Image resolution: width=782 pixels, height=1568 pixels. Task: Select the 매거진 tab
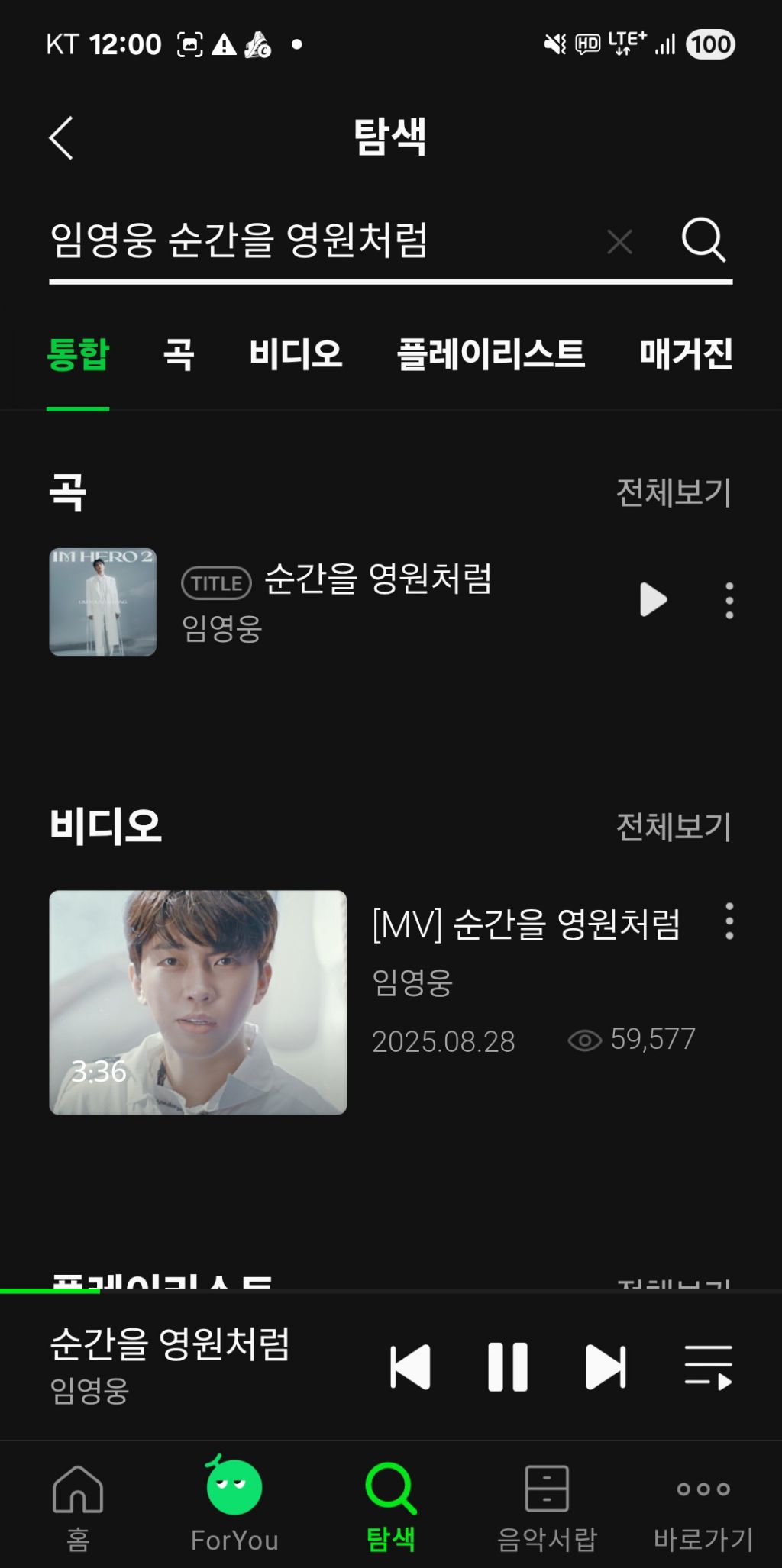686,354
